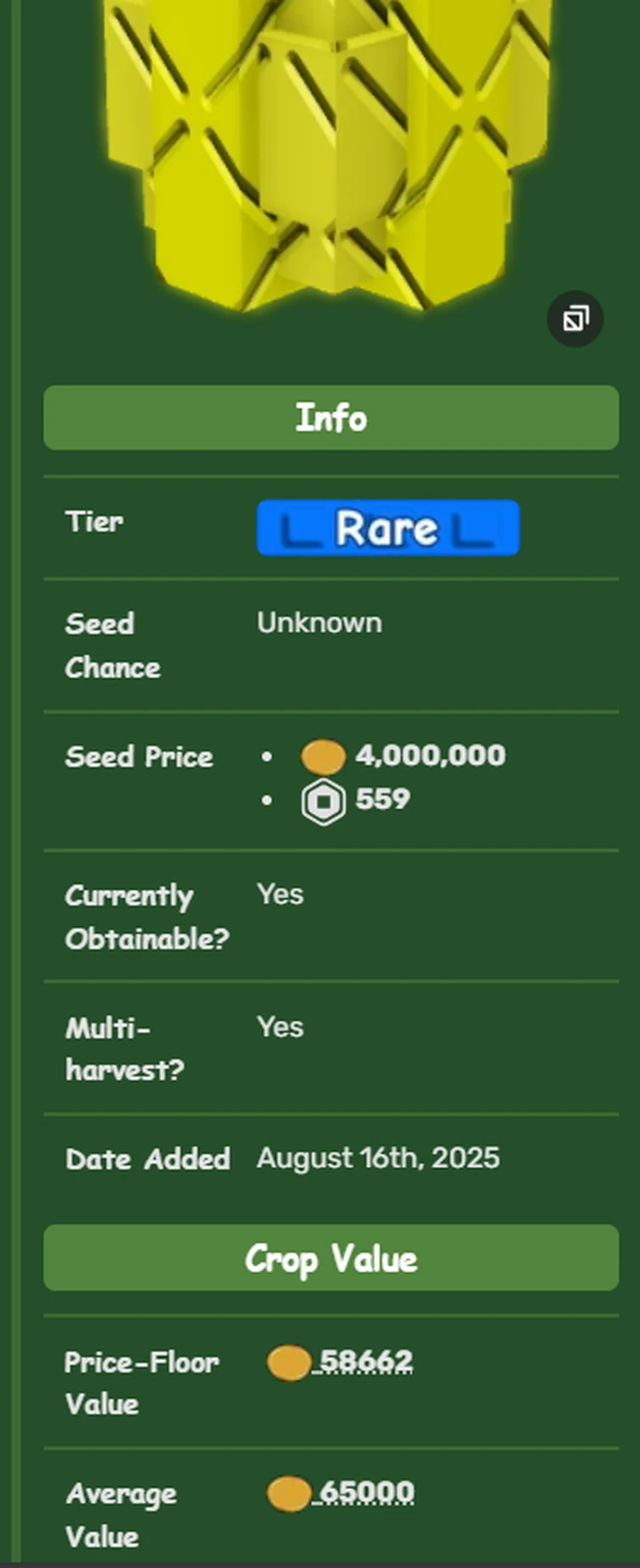Open the crop image in the gallery viewer
Viewport: 640px width, 1568px height.
click(x=576, y=319)
